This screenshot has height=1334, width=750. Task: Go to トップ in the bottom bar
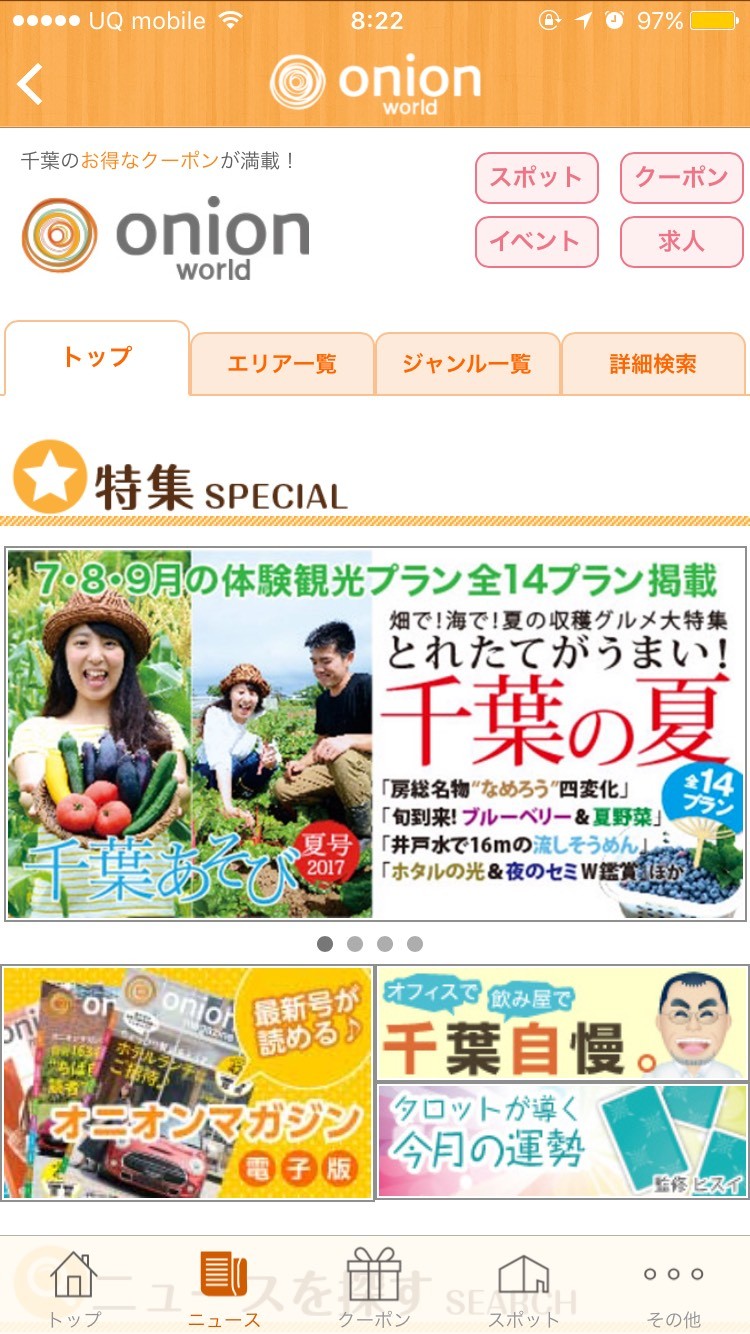[74, 1288]
